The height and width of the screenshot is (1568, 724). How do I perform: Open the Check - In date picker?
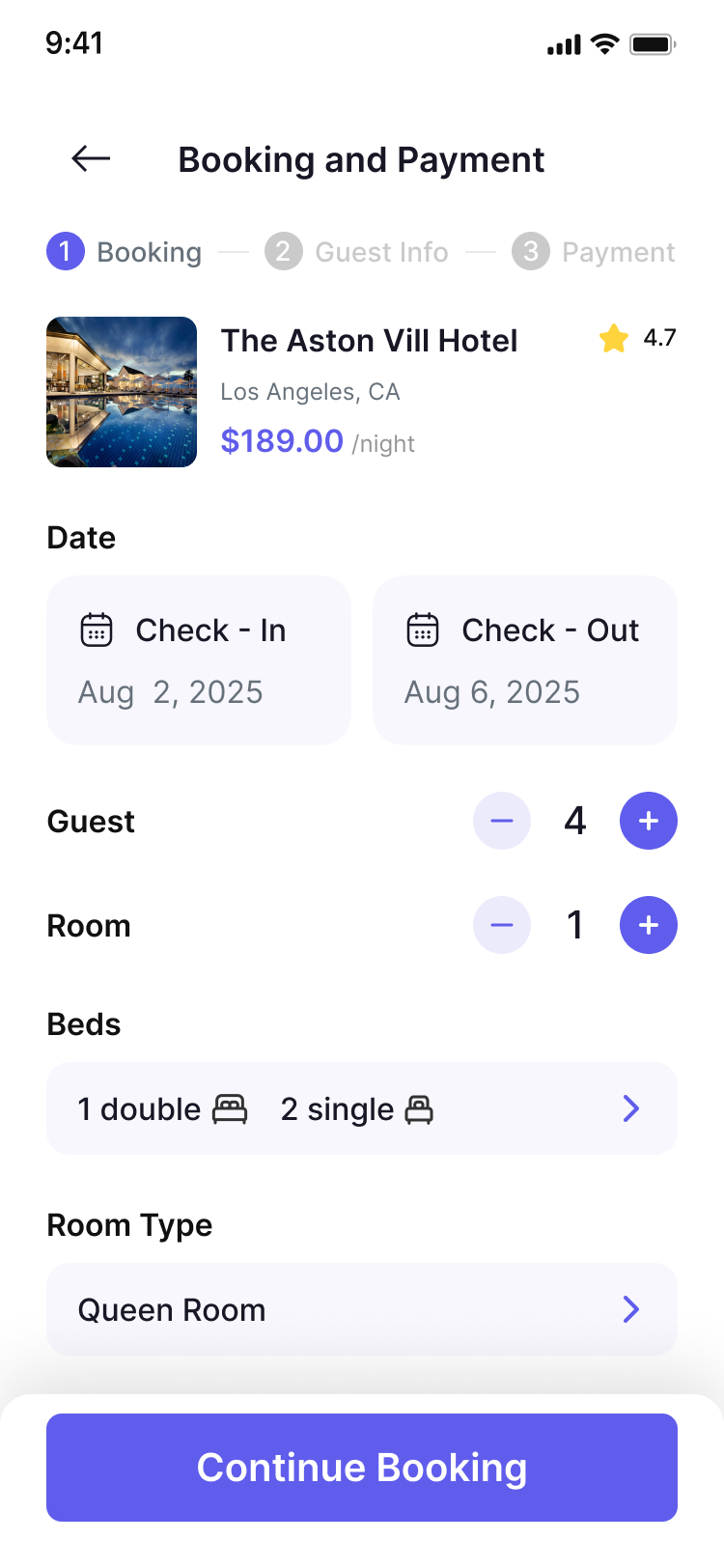point(199,660)
